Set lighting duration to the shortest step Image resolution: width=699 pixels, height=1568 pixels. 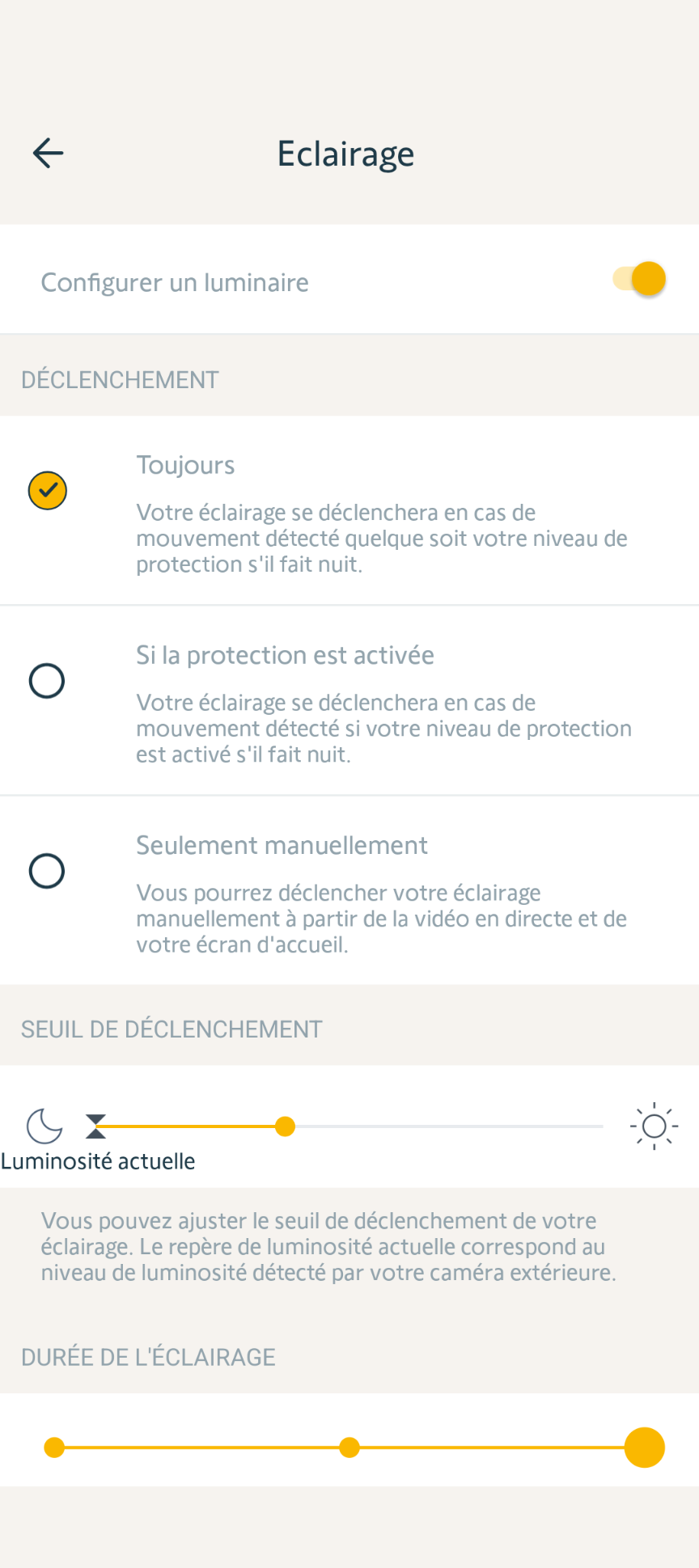[x=54, y=1448]
